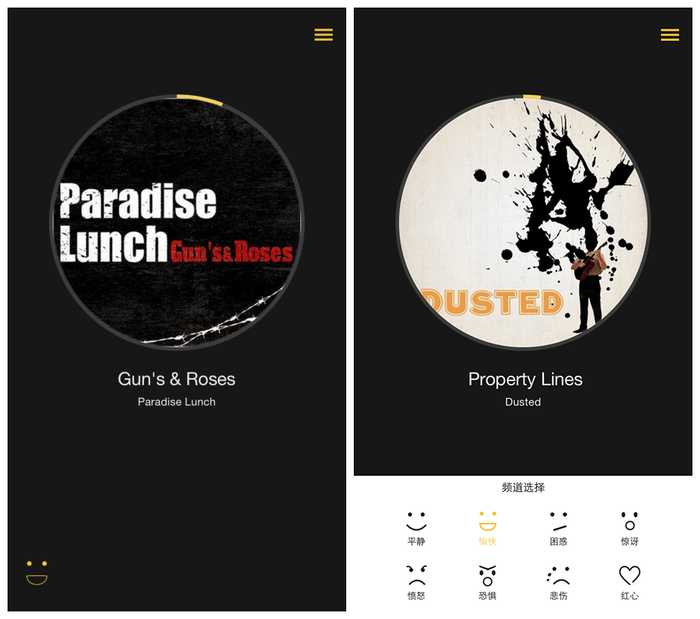Choose the 悲伤 sad channel
This screenshot has height=619, width=700.
(x=558, y=581)
